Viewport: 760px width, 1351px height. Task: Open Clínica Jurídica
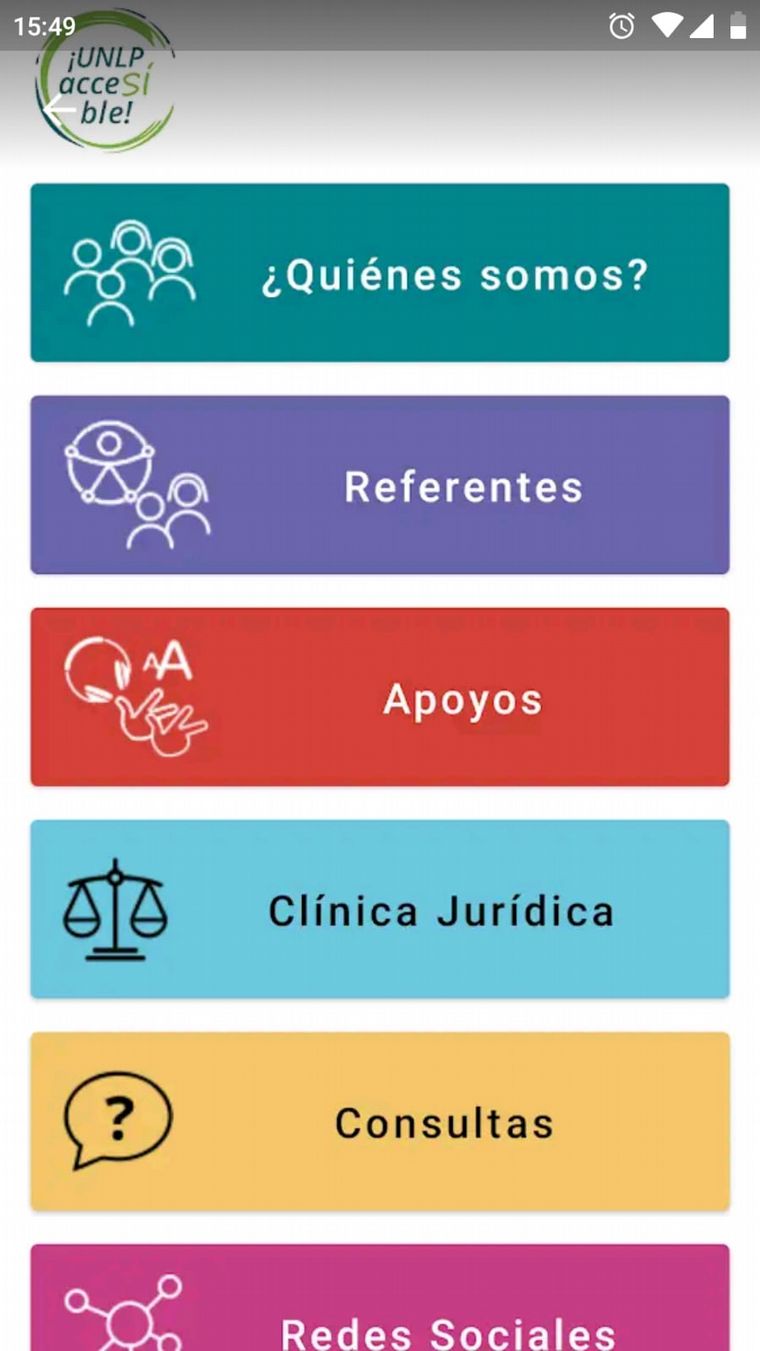(x=380, y=909)
